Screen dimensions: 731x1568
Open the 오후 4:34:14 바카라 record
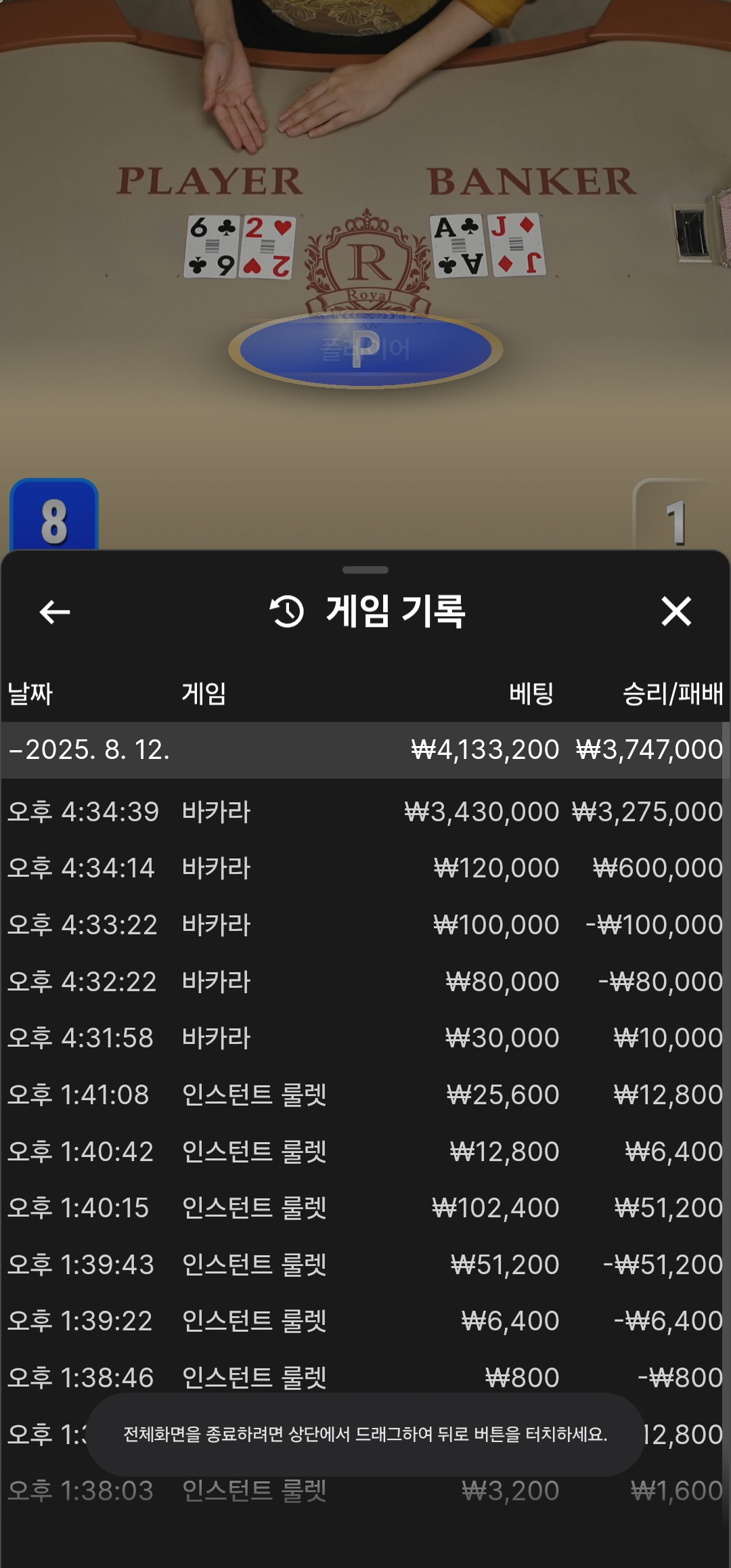point(365,868)
